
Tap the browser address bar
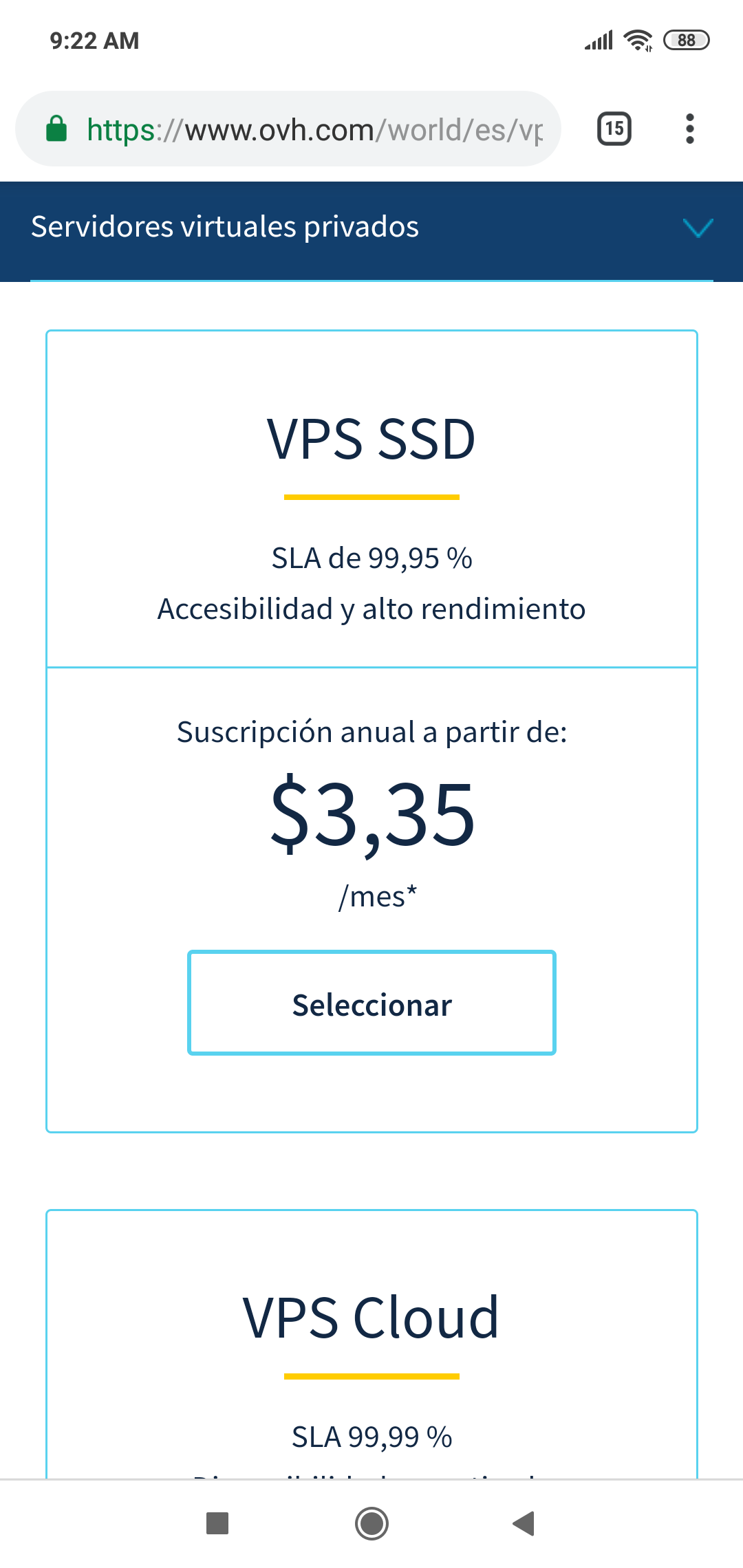pos(313,129)
